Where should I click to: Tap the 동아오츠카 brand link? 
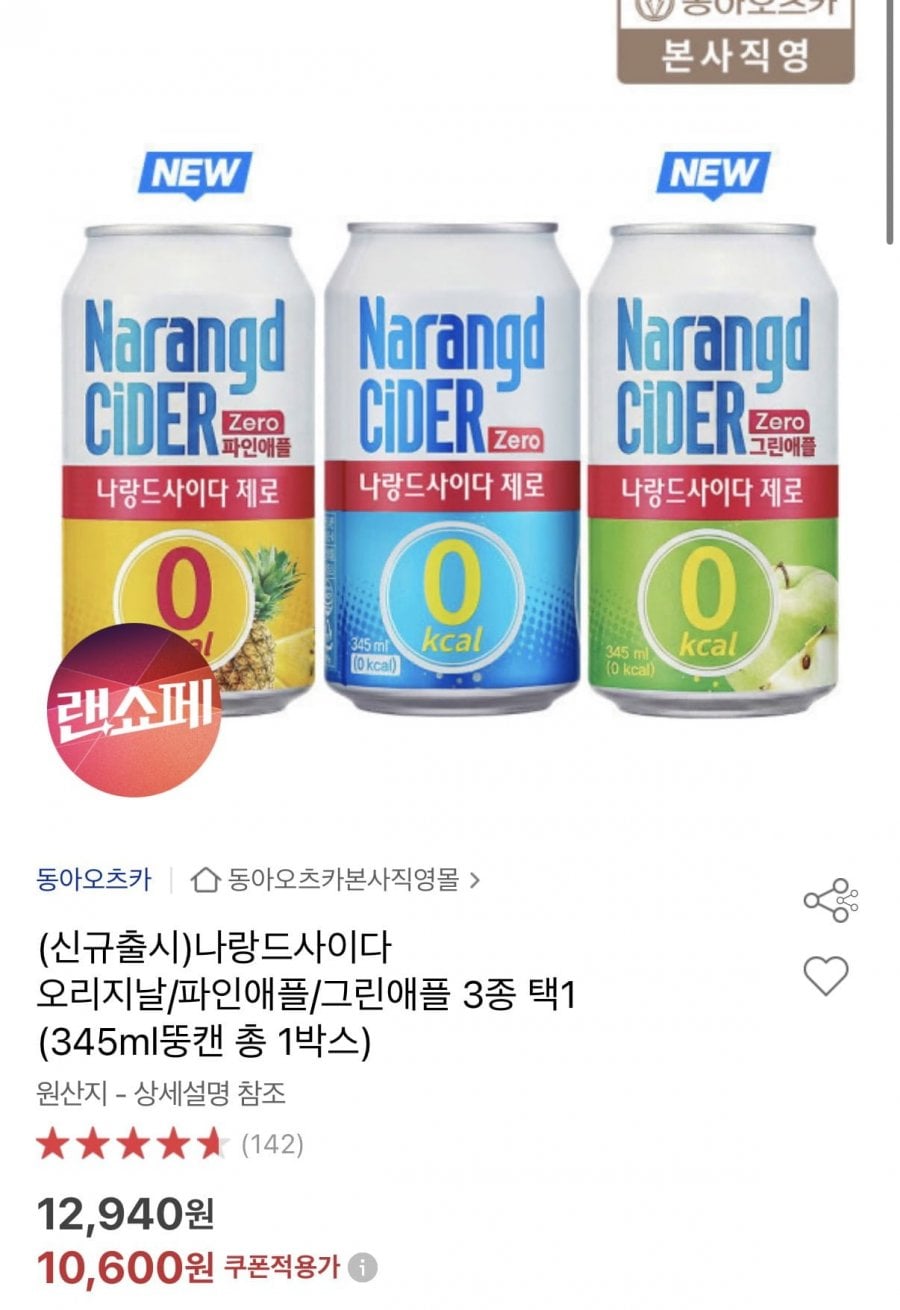[x=94, y=880]
